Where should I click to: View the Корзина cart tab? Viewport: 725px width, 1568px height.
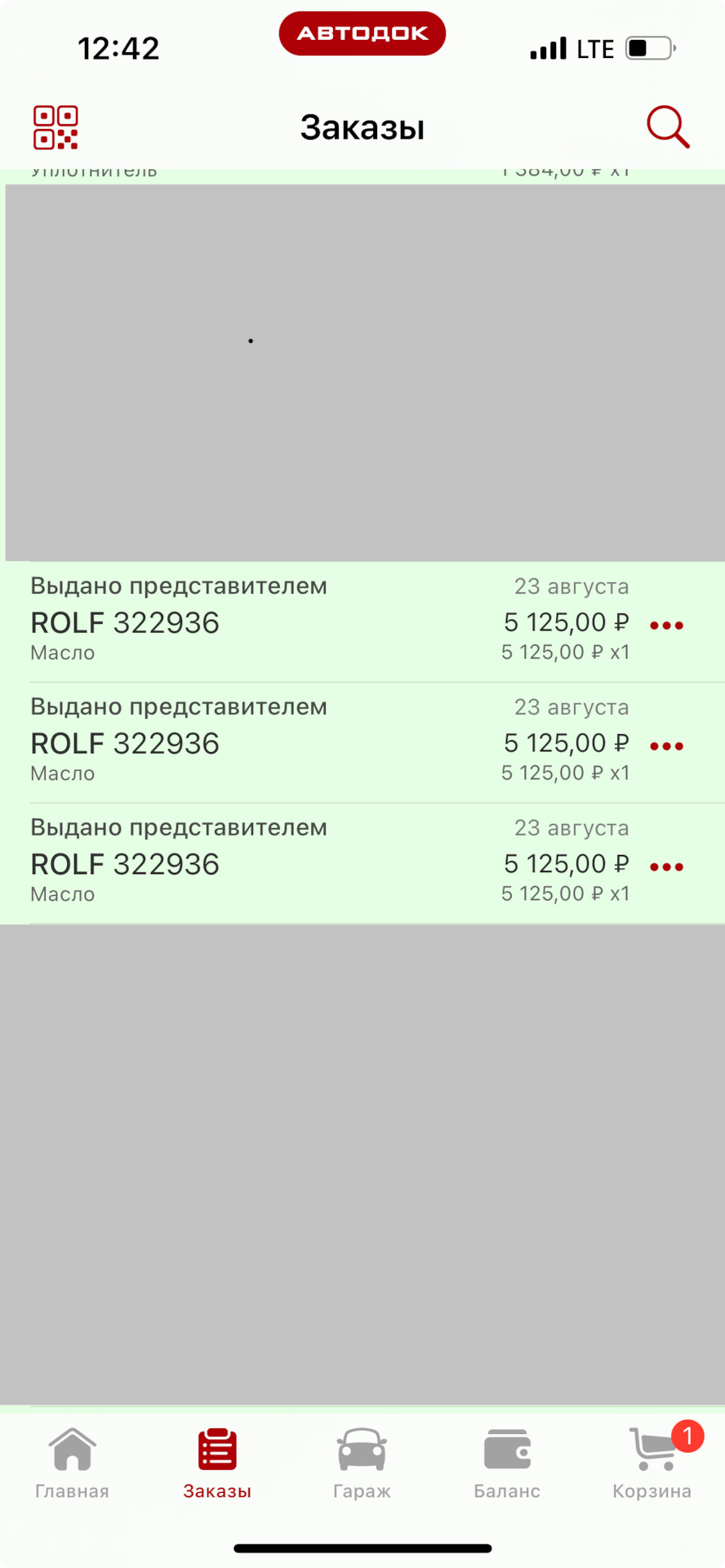pyautogui.click(x=652, y=1463)
